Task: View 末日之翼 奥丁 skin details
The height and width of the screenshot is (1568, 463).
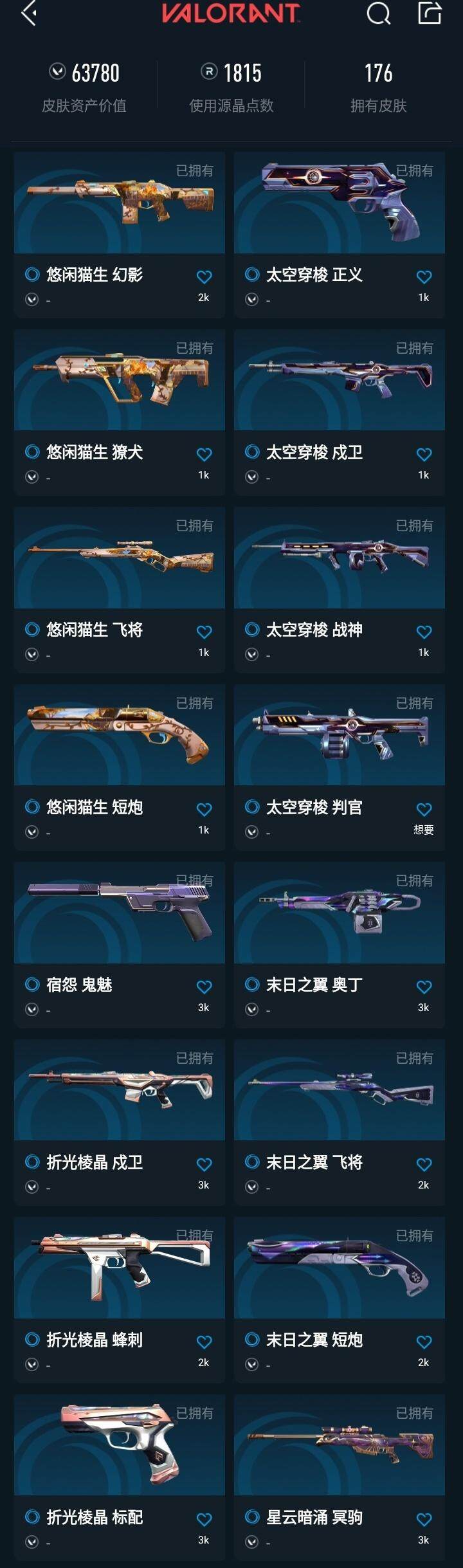Action: coord(340,913)
